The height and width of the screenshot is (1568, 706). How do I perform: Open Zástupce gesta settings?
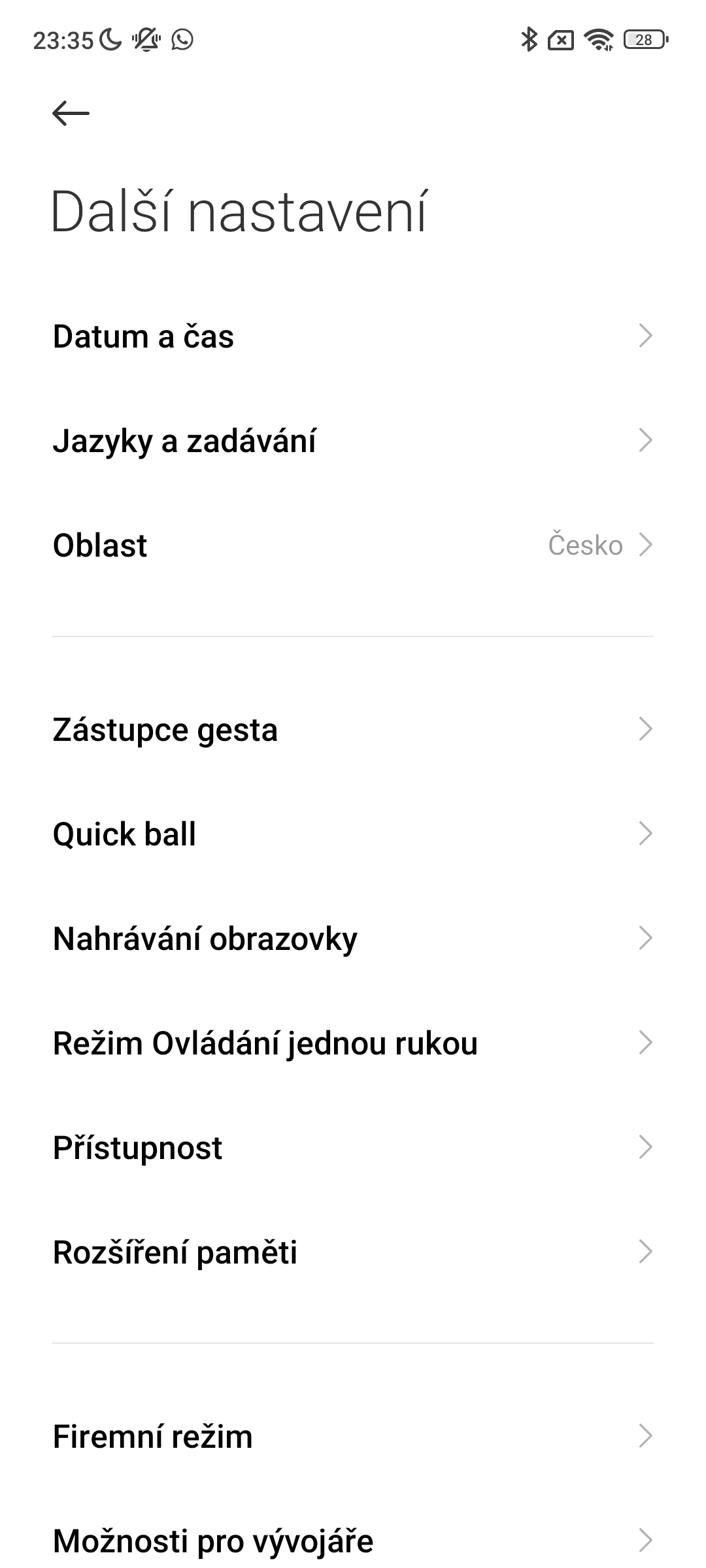353,730
